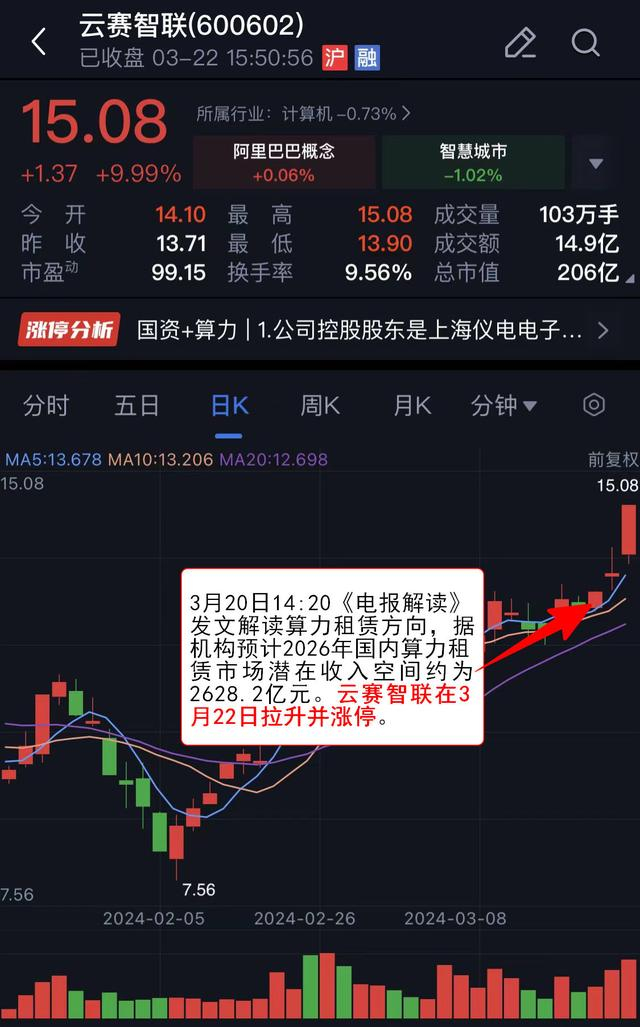Open chart settings hexagon icon
Image resolution: width=640 pixels, height=1027 pixels.
[594, 405]
